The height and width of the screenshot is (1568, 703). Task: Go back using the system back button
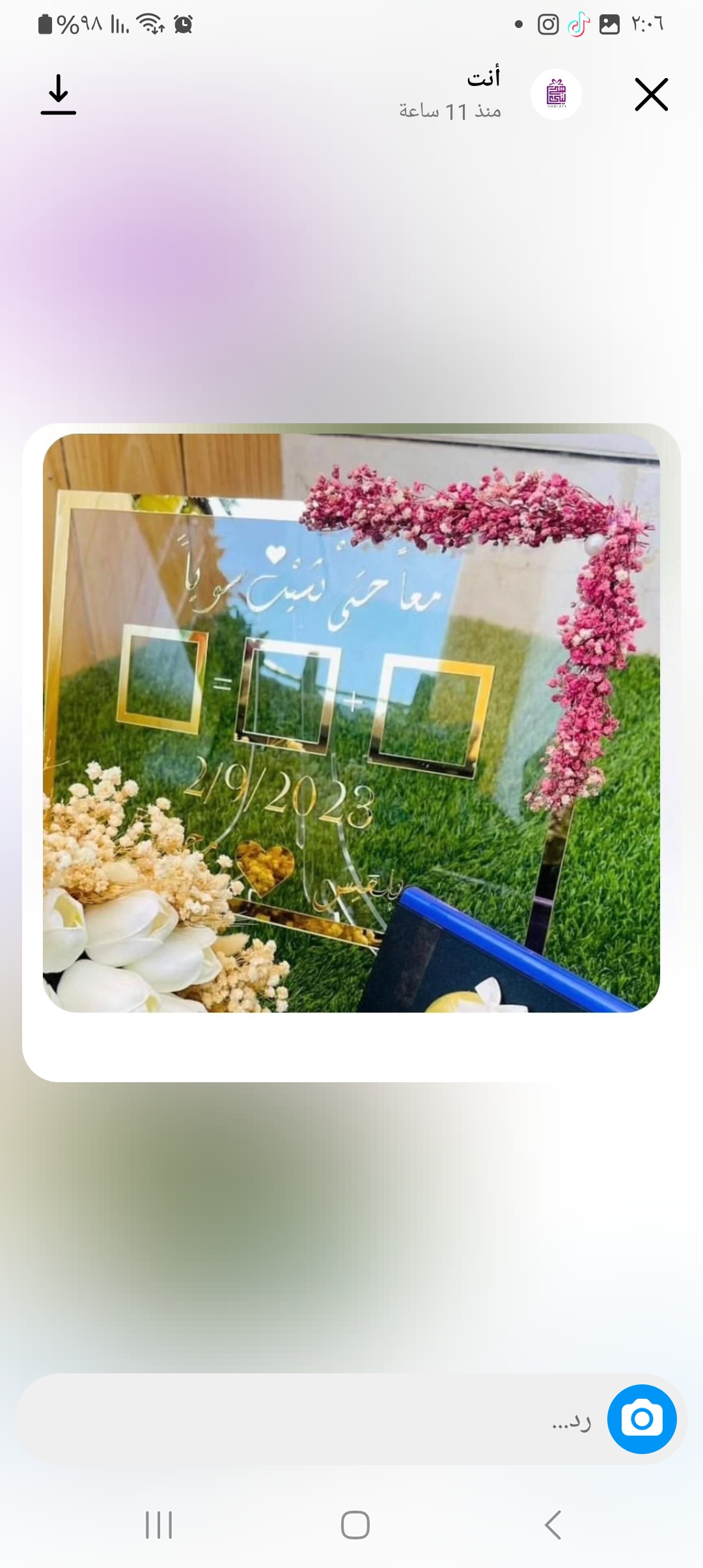553,1525
